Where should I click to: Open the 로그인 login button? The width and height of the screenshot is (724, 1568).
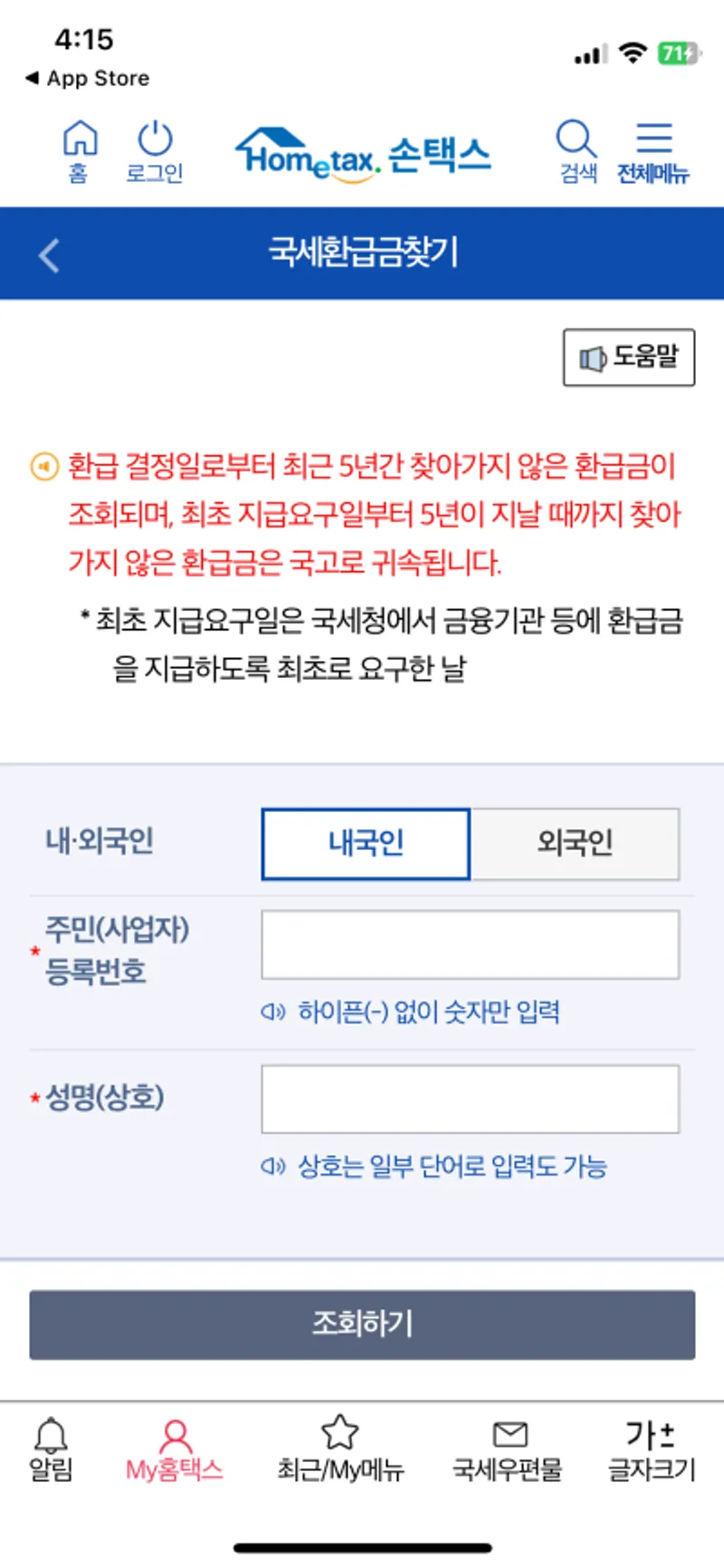pos(155,151)
